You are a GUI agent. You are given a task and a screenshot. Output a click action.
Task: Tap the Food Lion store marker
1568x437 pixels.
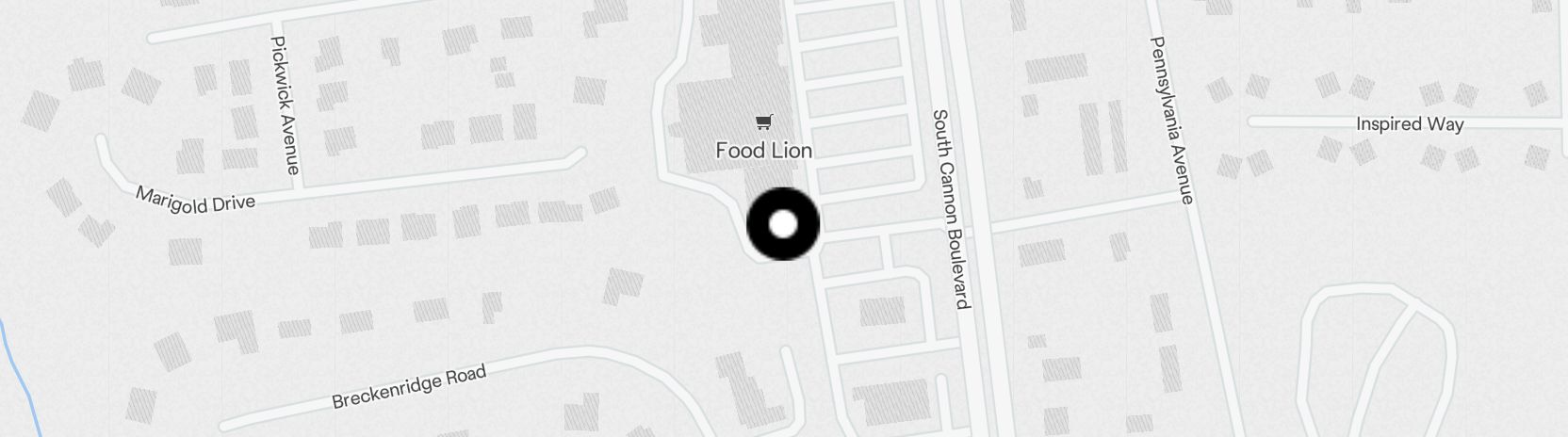click(763, 121)
